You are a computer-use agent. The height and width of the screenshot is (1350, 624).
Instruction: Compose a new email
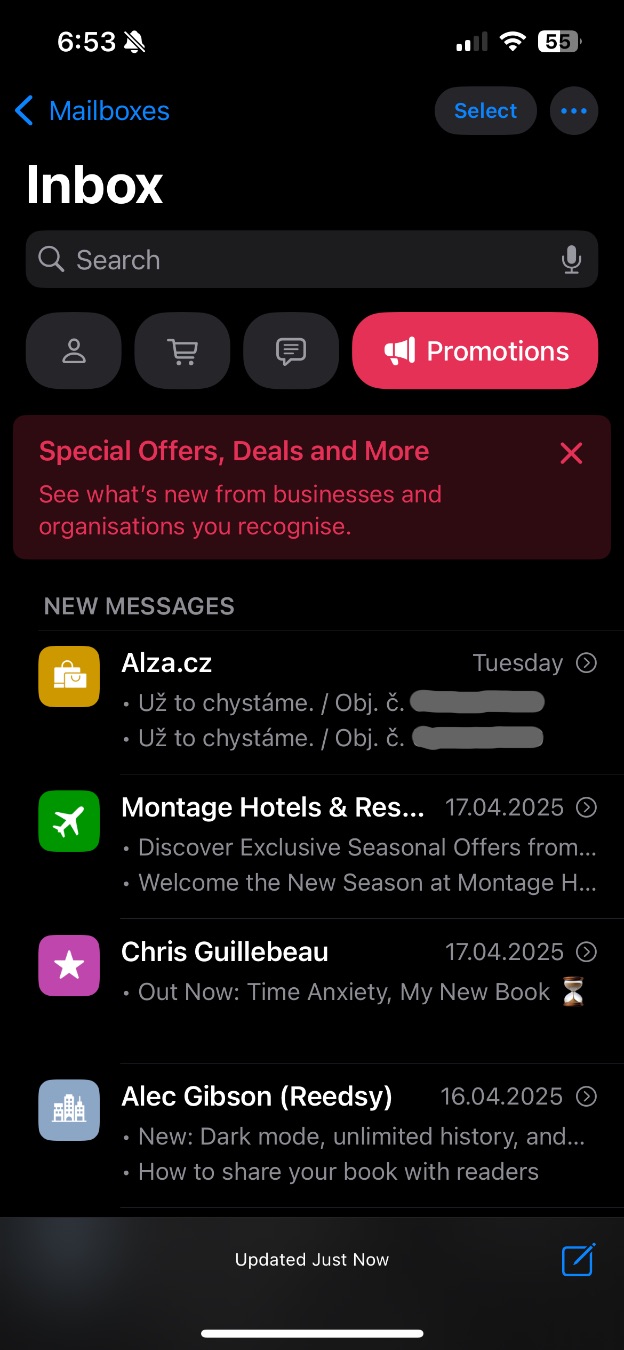[x=578, y=1260]
